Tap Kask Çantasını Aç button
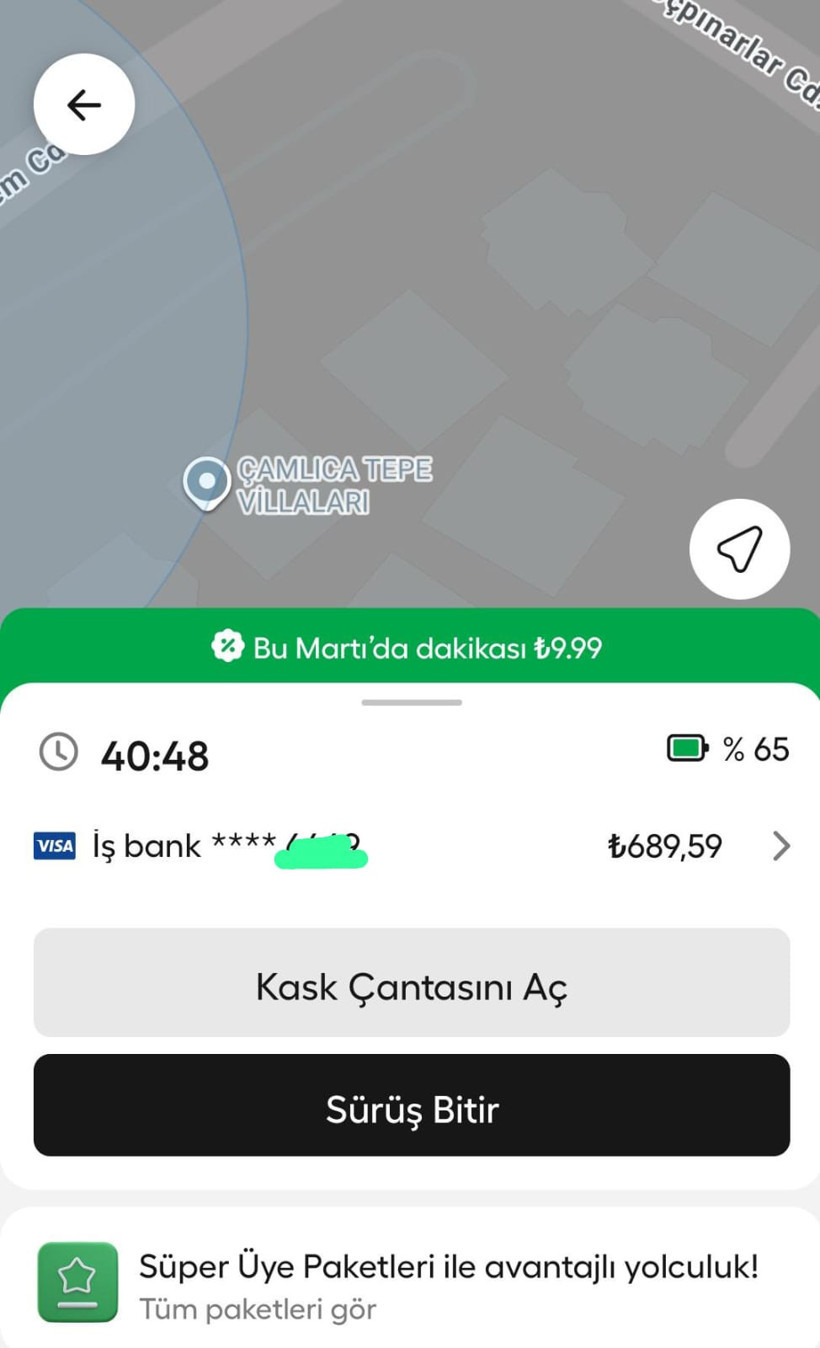This screenshot has width=820, height=1348. point(411,987)
